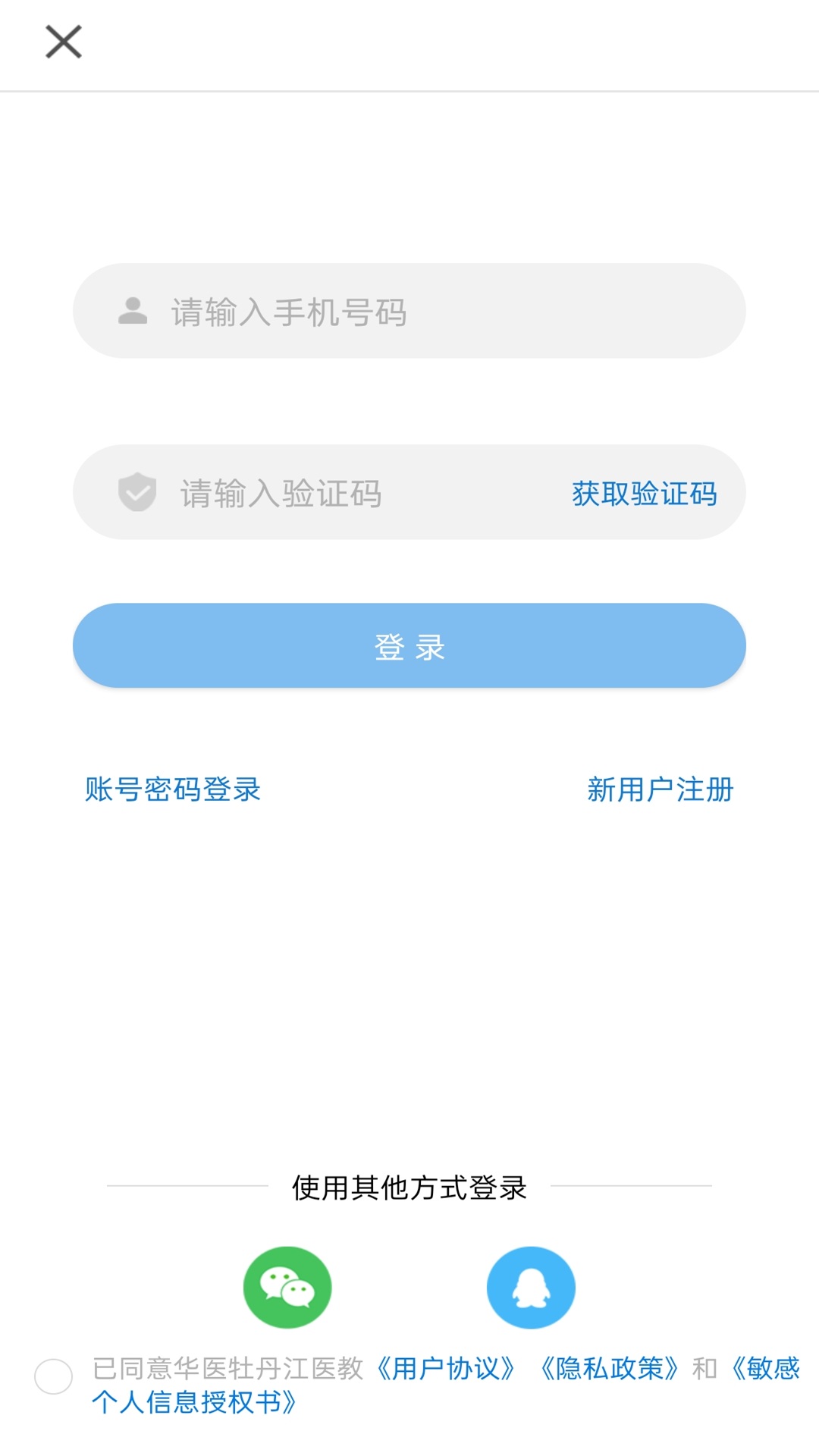Image resolution: width=819 pixels, height=1456 pixels.
Task: Click 获取验证码 to get code
Action: pos(644,491)
